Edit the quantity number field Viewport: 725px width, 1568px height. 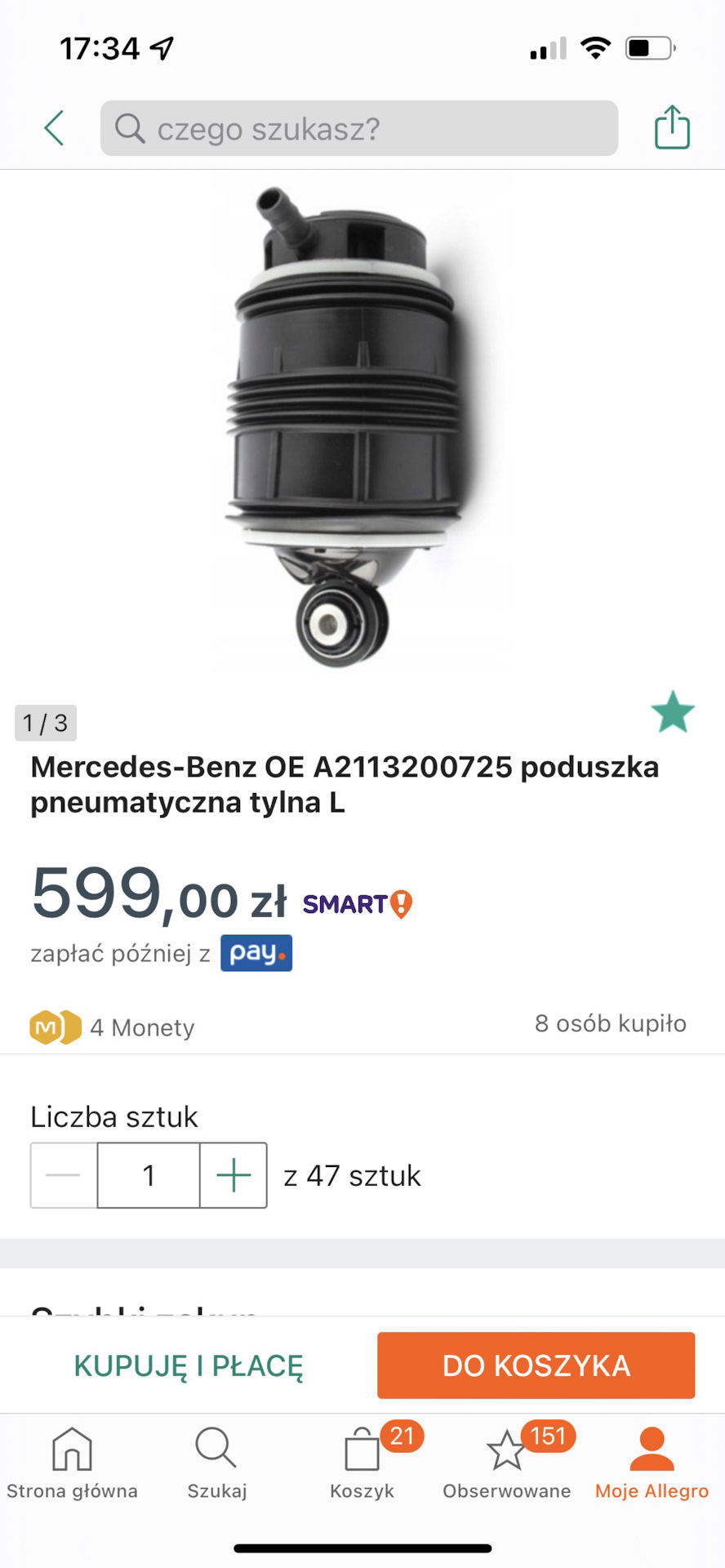point(149,1175)
